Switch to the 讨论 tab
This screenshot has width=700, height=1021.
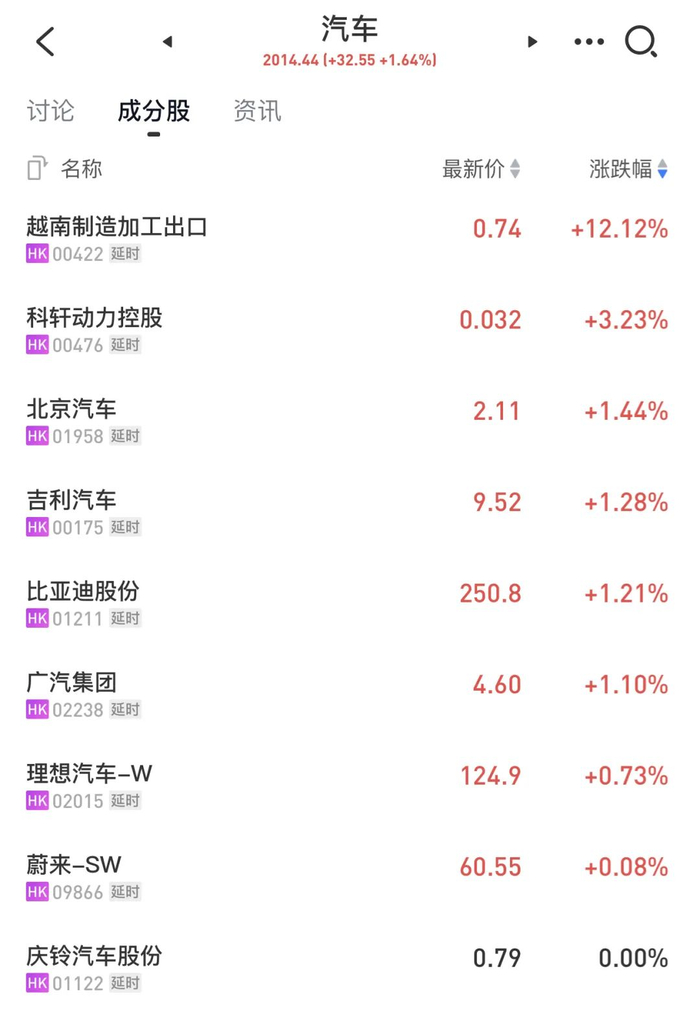click(50, 111)
